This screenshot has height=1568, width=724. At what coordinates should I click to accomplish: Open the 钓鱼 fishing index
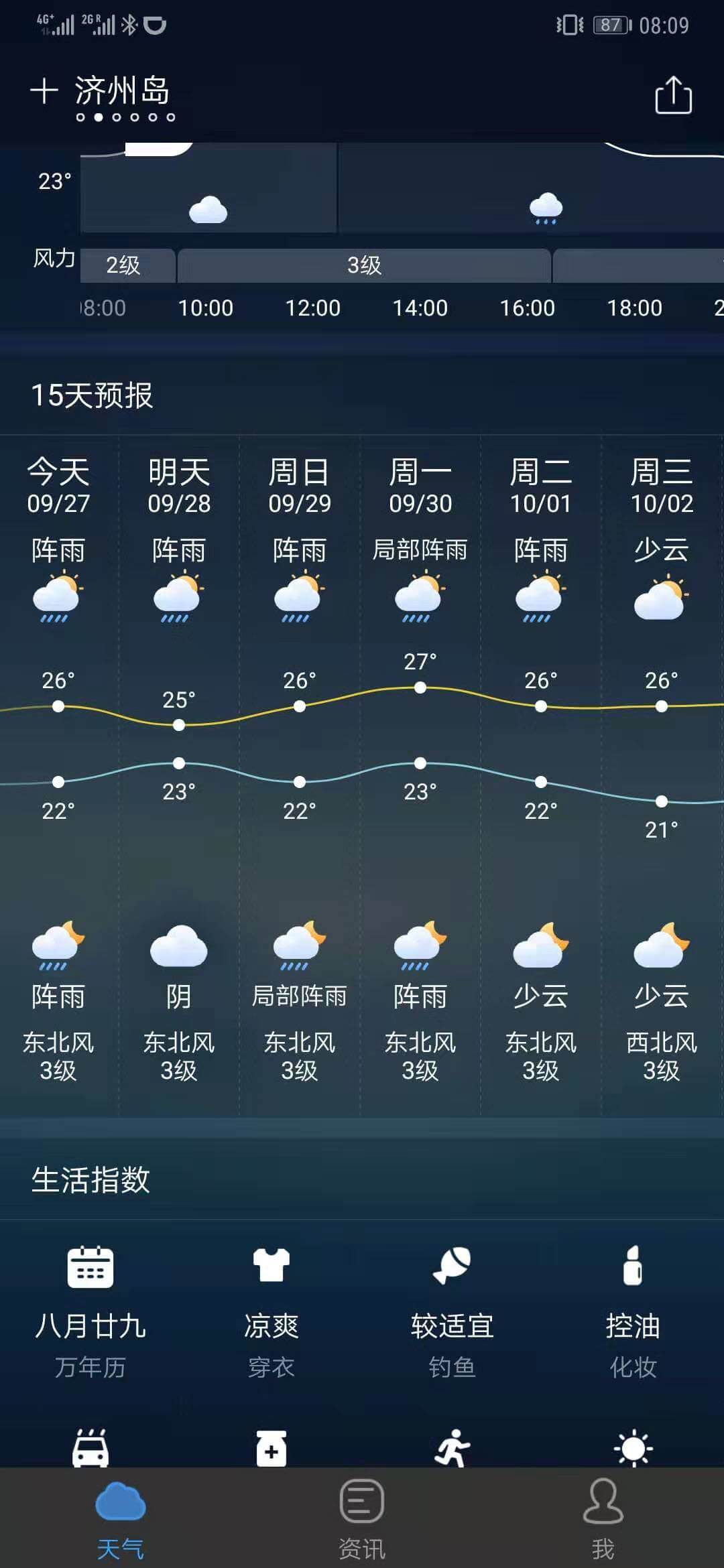452,1311
